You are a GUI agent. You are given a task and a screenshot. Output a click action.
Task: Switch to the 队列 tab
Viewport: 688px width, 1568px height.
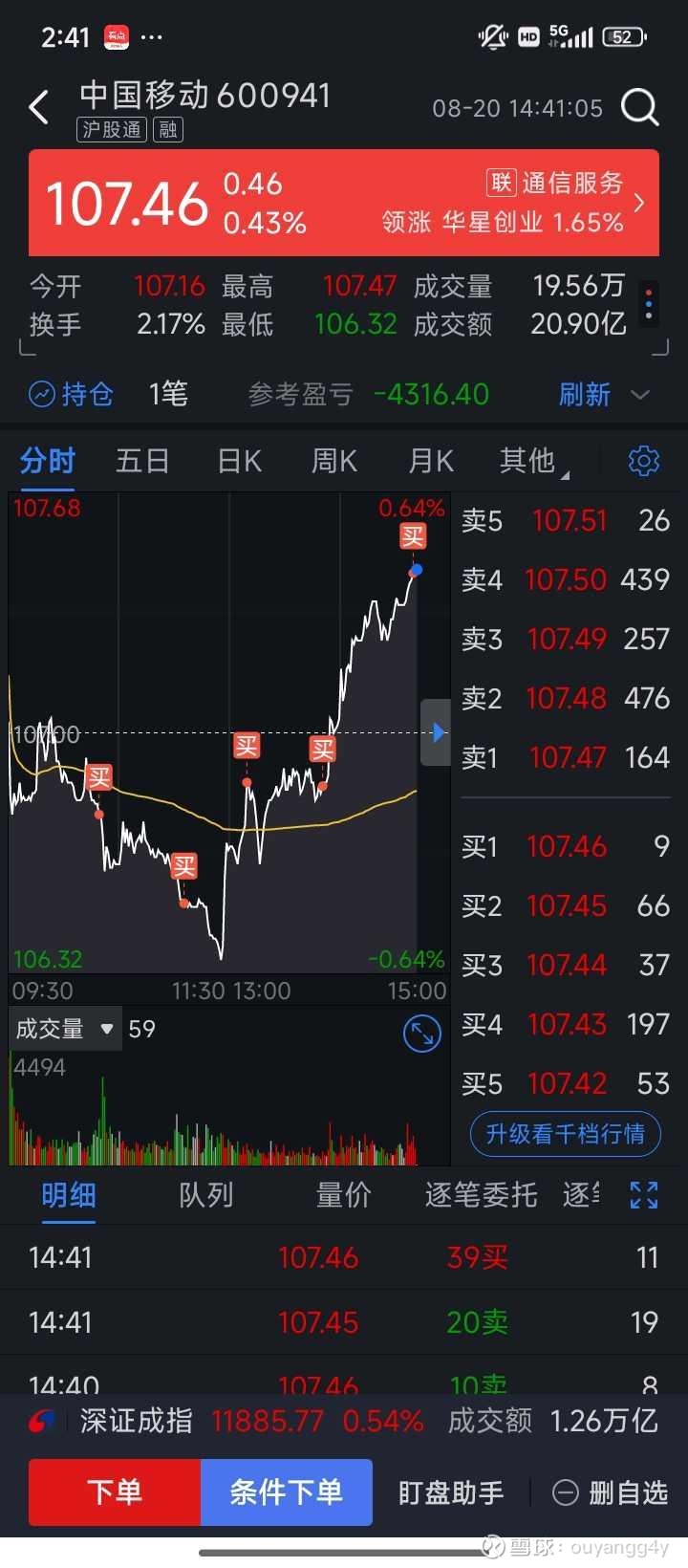(x=205, y=1194)
